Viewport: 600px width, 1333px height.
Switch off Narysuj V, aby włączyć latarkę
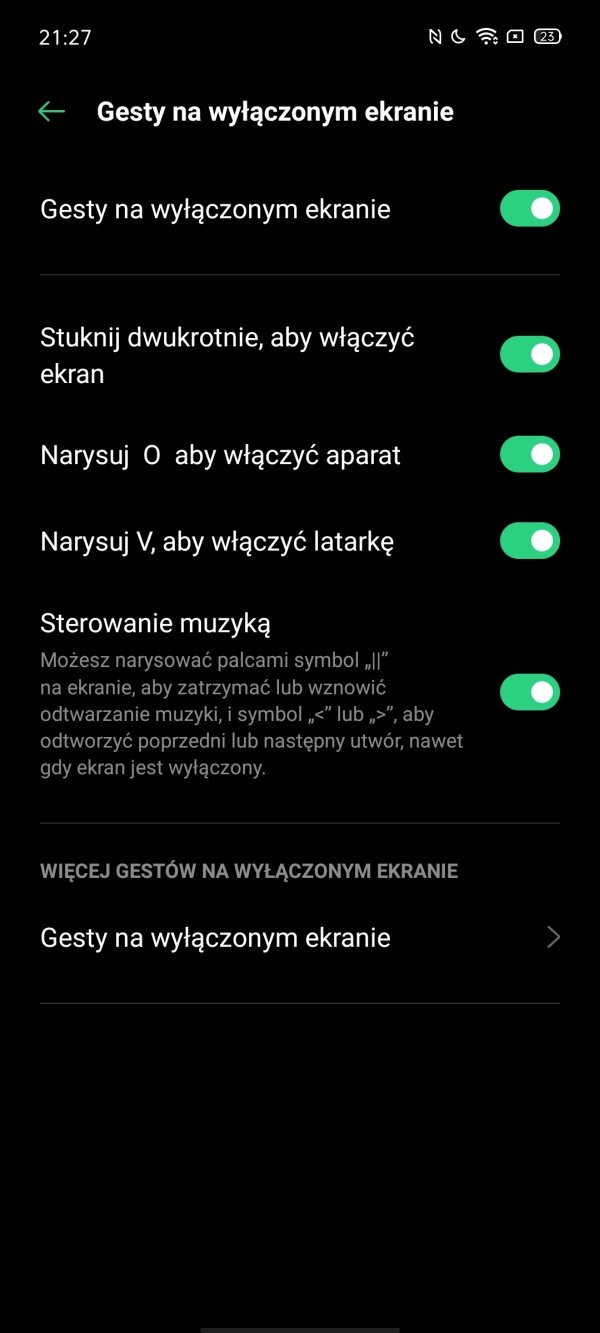pos(529,541)
